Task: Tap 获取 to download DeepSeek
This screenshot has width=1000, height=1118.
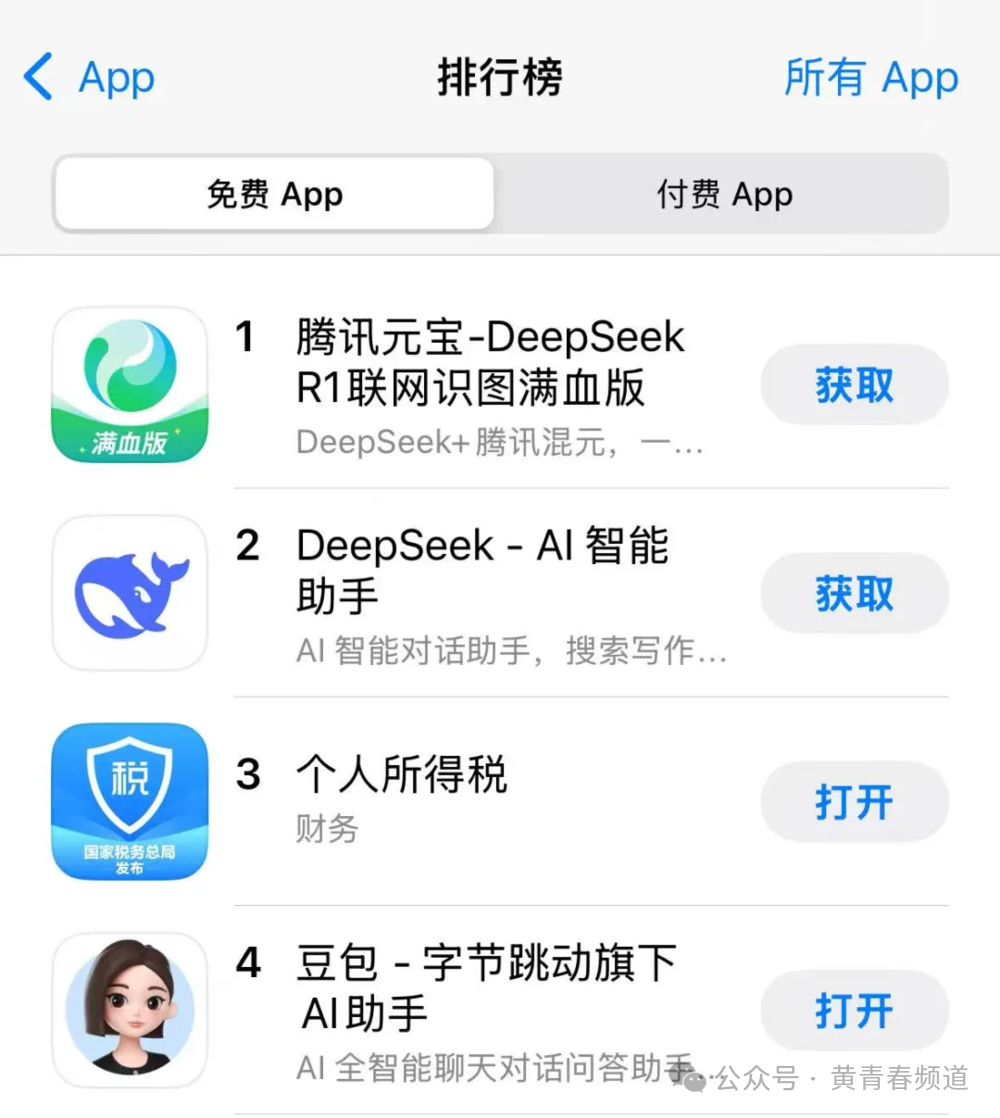Action: click(854, 592)
